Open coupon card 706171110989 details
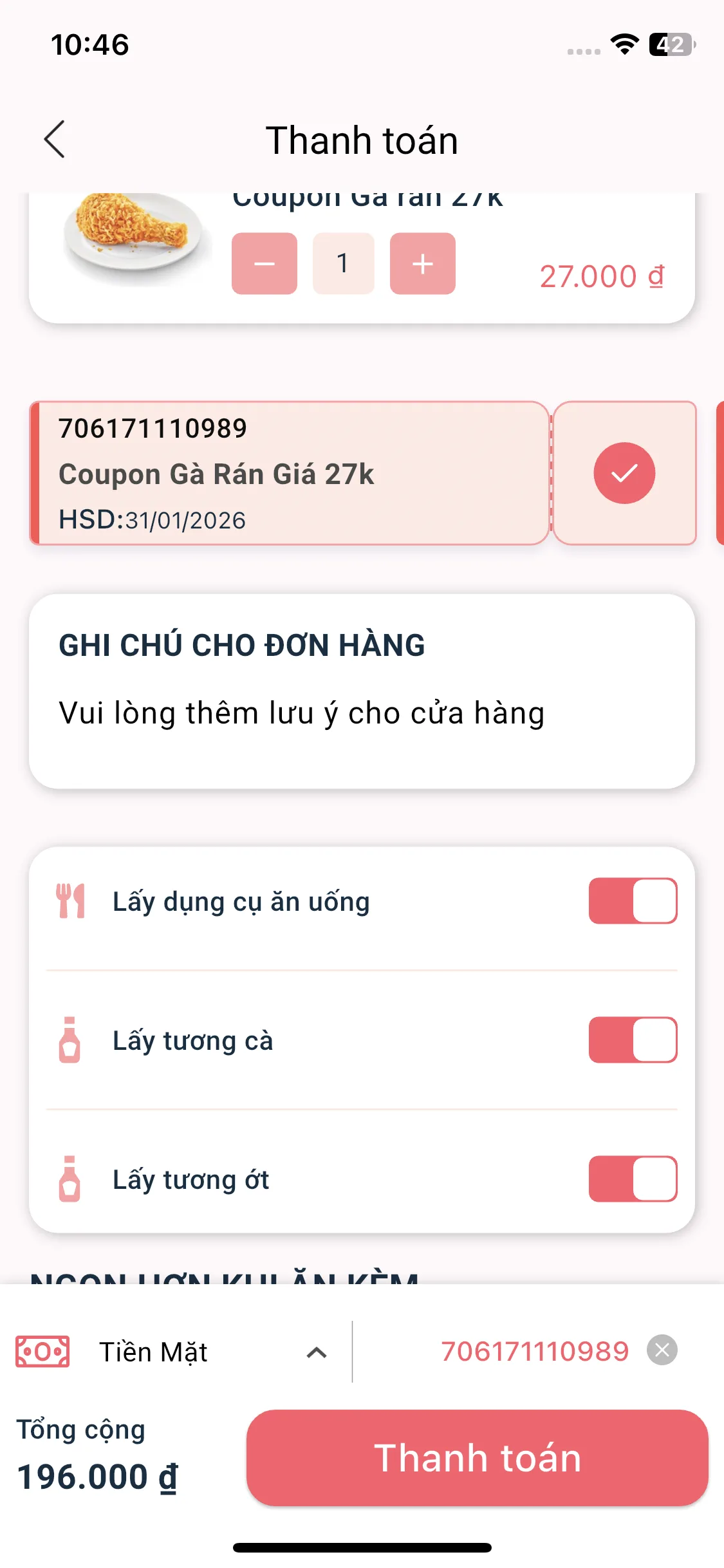Screen dimensions: 724x1568 (x=290, y=473)
